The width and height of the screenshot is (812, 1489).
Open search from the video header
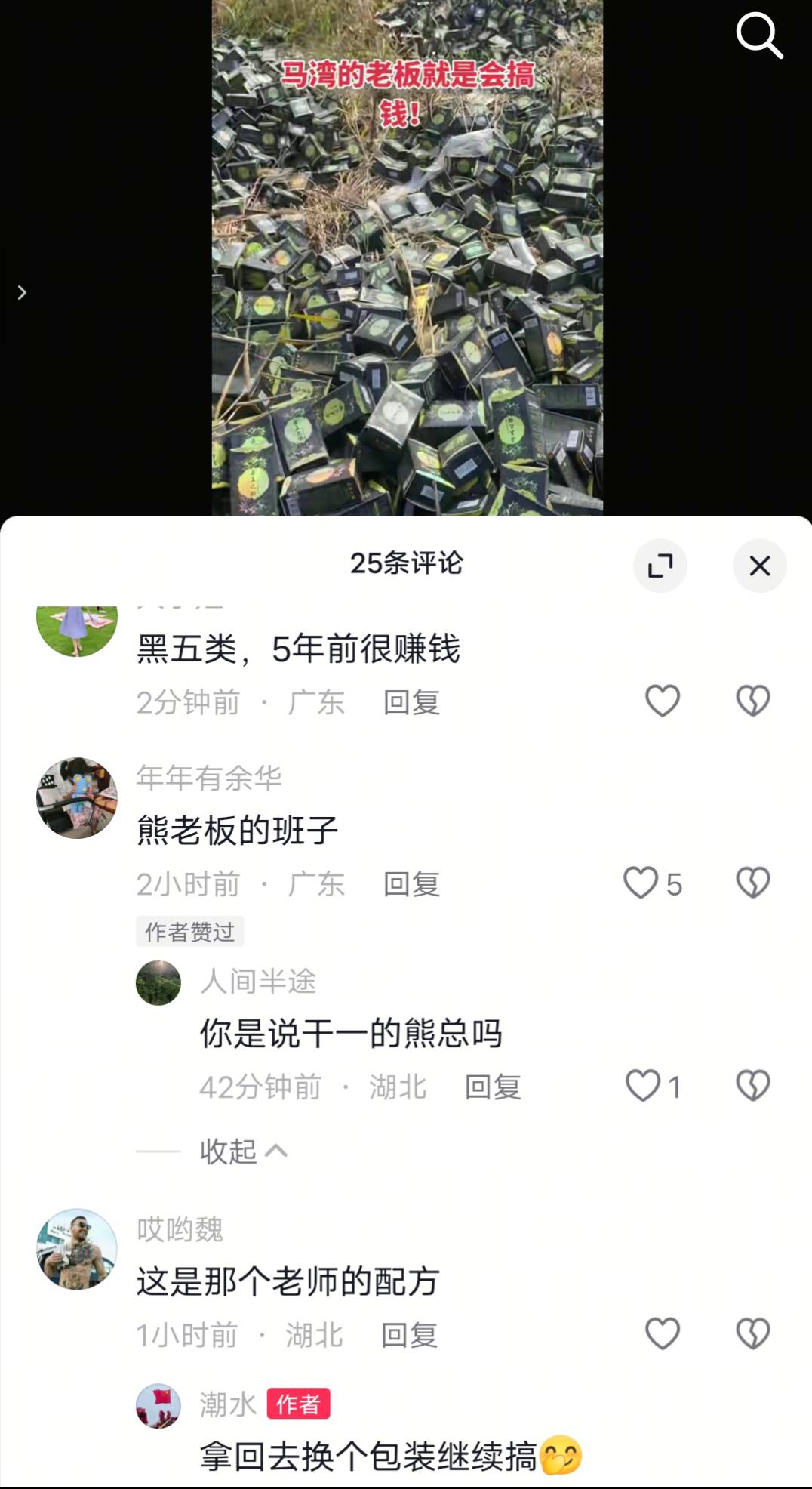(x=758, y=35)
